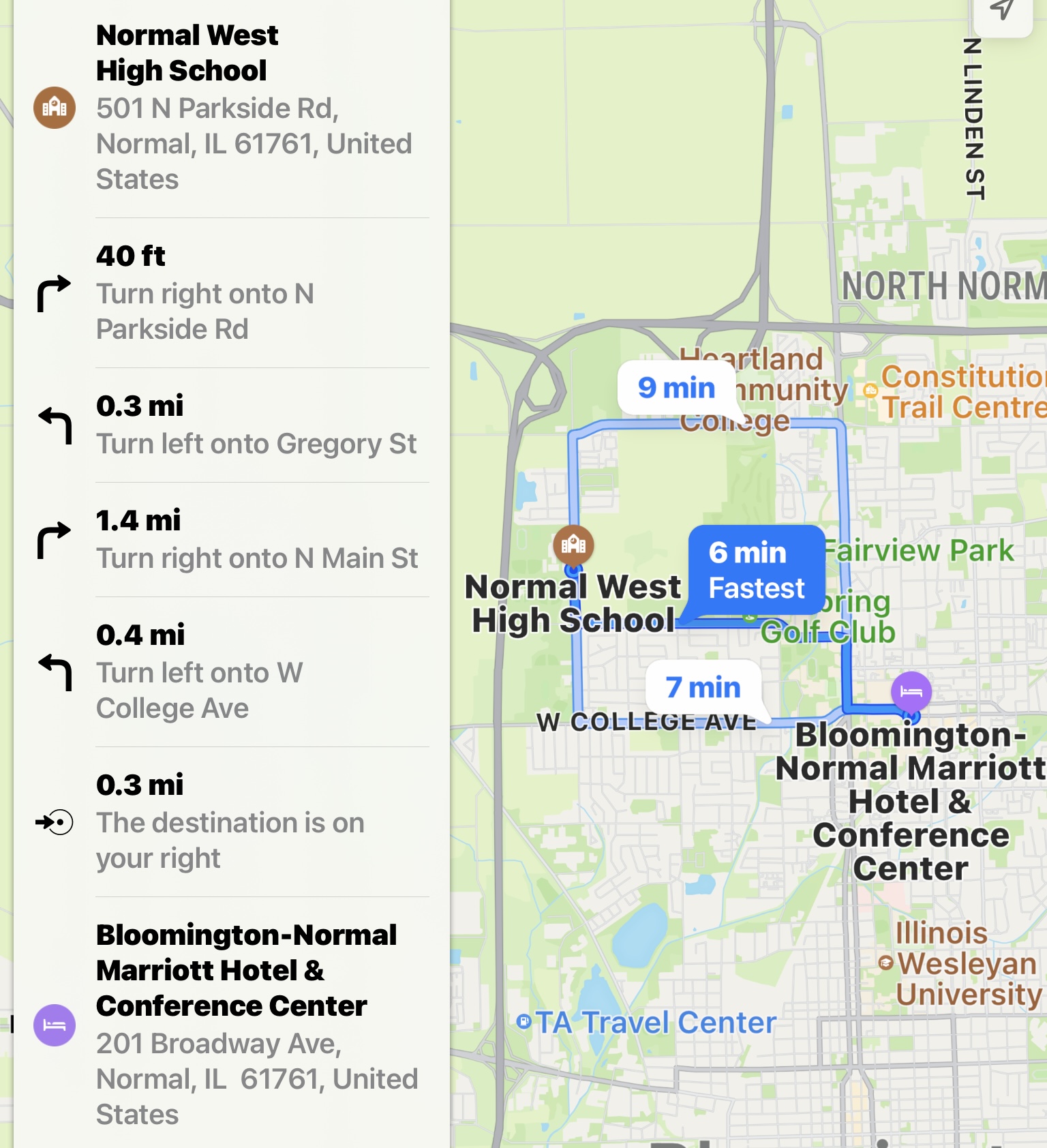This screenshot has width=1047, height=1148.
Task: Select the 6 min Fastest route bubble
Action: [x=755, y=569]
